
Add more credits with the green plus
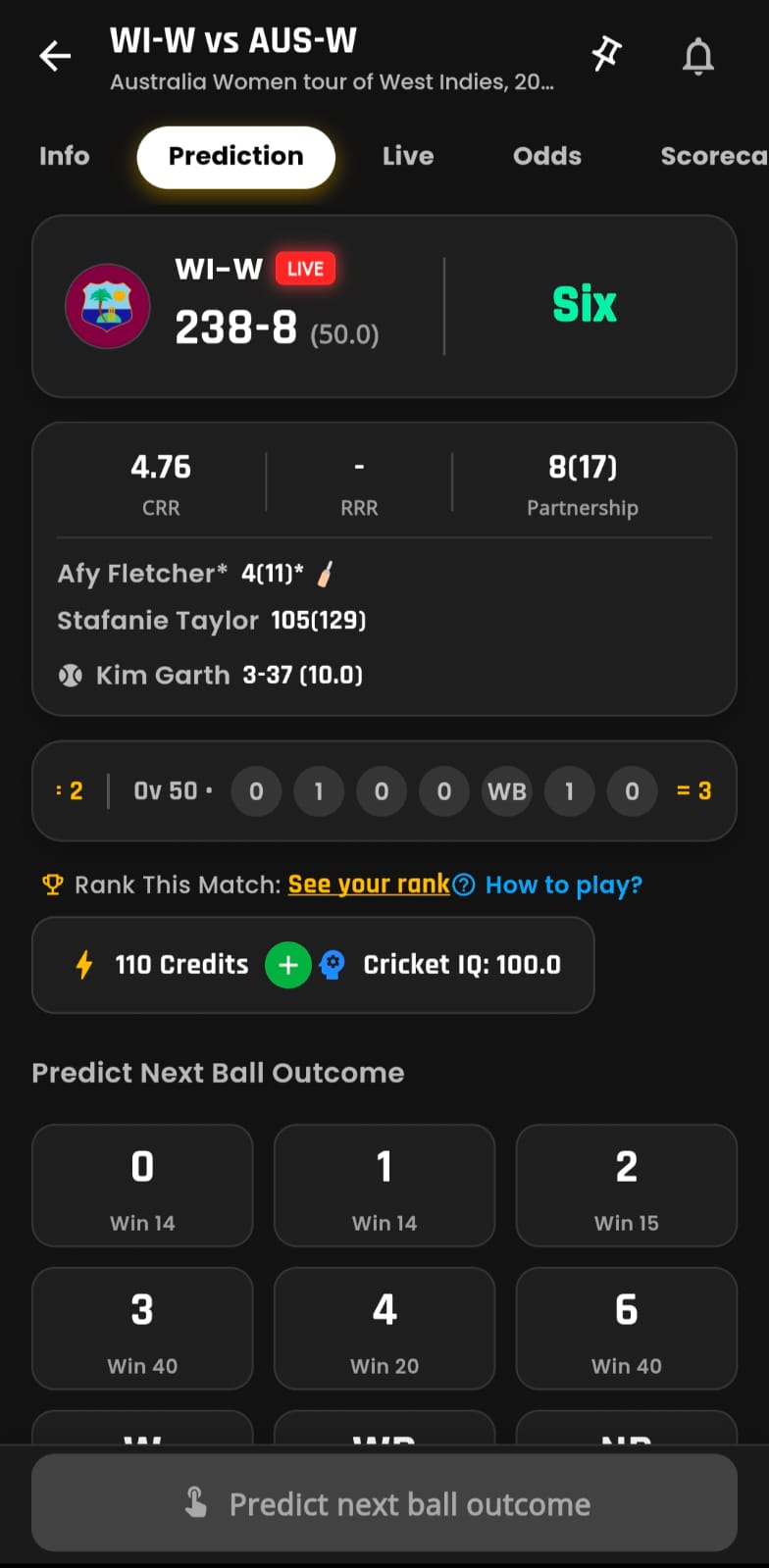click(288, 965)
